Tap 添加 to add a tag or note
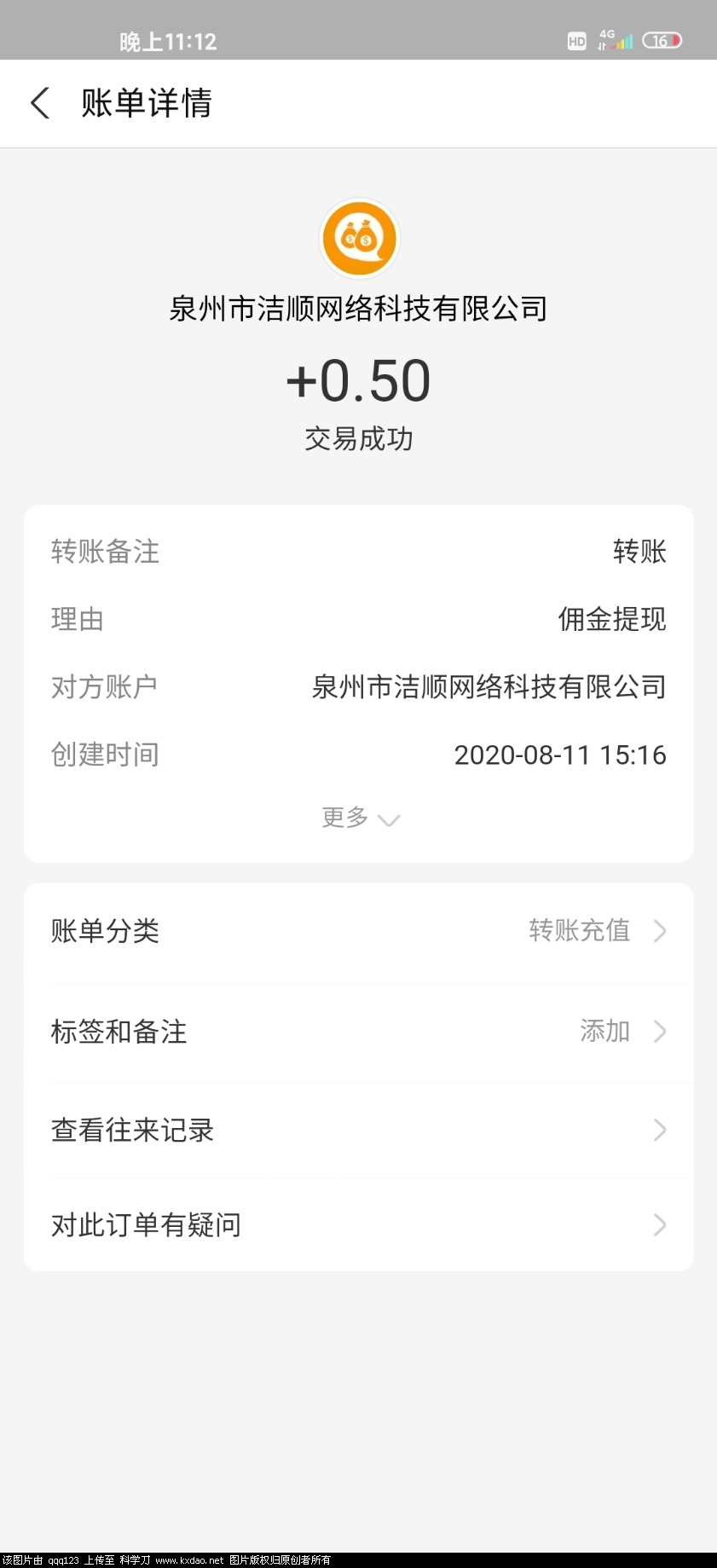 [604, 1031]
